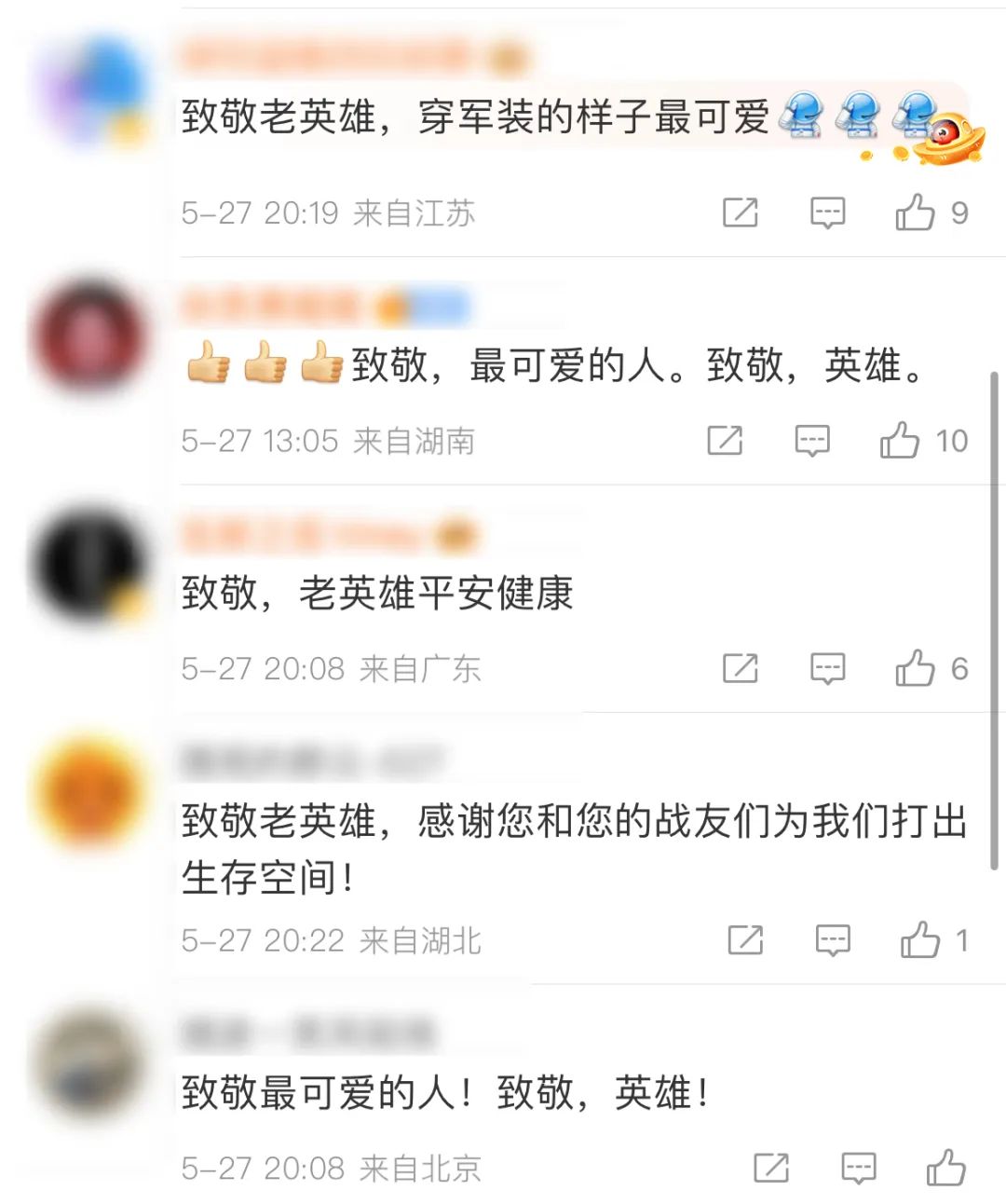The width and height of the screenshot is (1006, 1204).
Task: Reply to the comment from Jiangsu
Action: click(827, 212)
